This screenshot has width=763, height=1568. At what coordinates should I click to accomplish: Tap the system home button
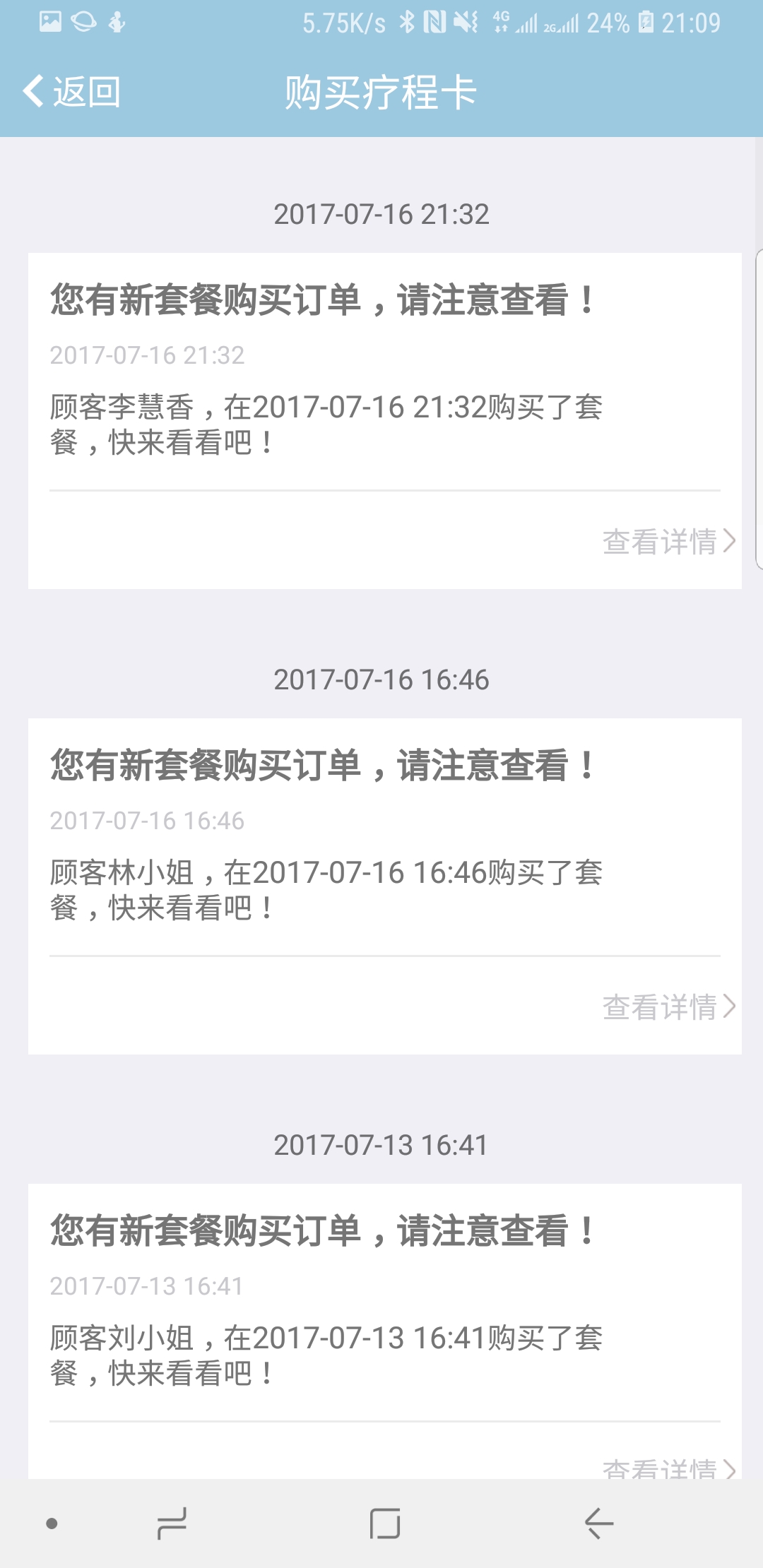(x=385, y=1524)
